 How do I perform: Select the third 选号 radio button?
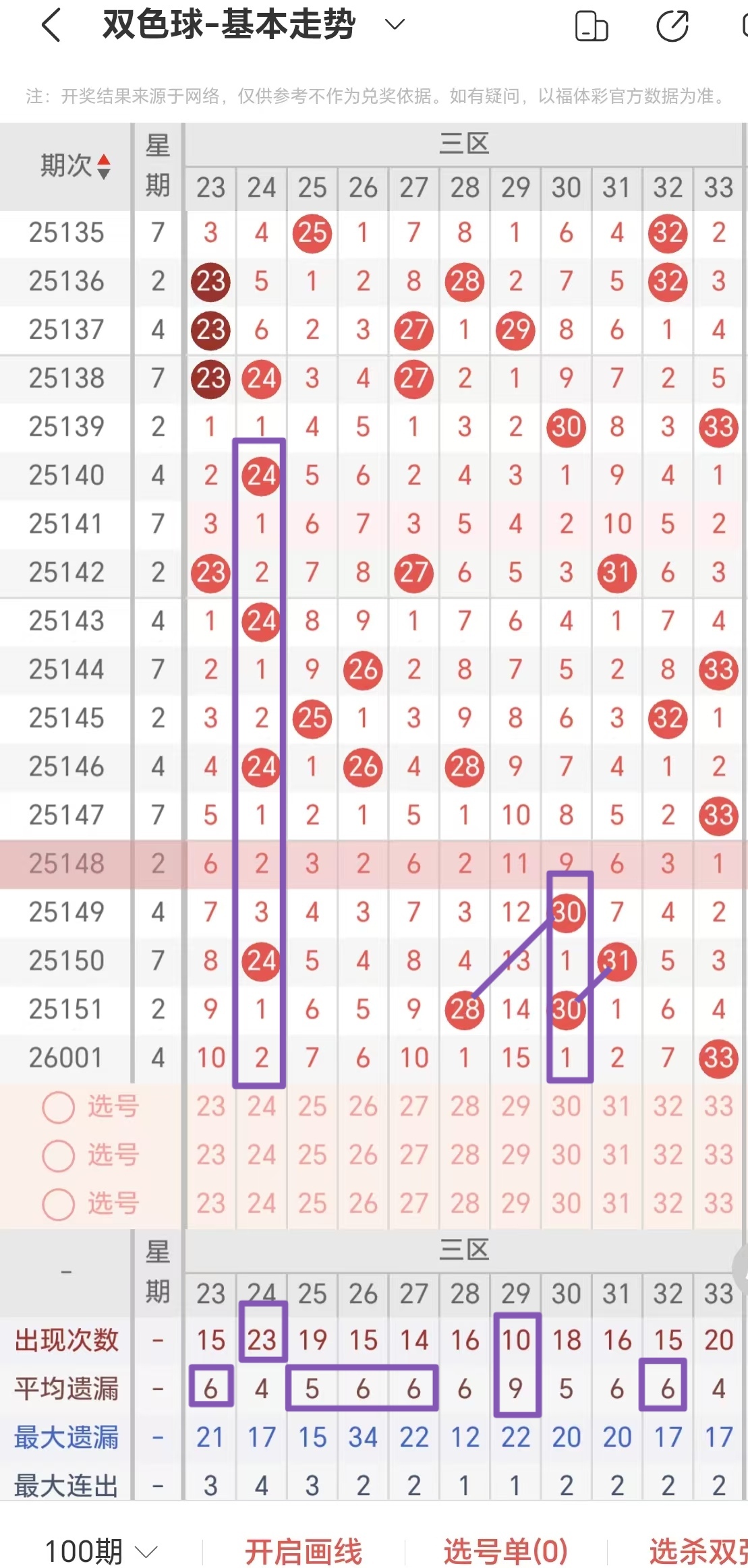click(58, 1204)
